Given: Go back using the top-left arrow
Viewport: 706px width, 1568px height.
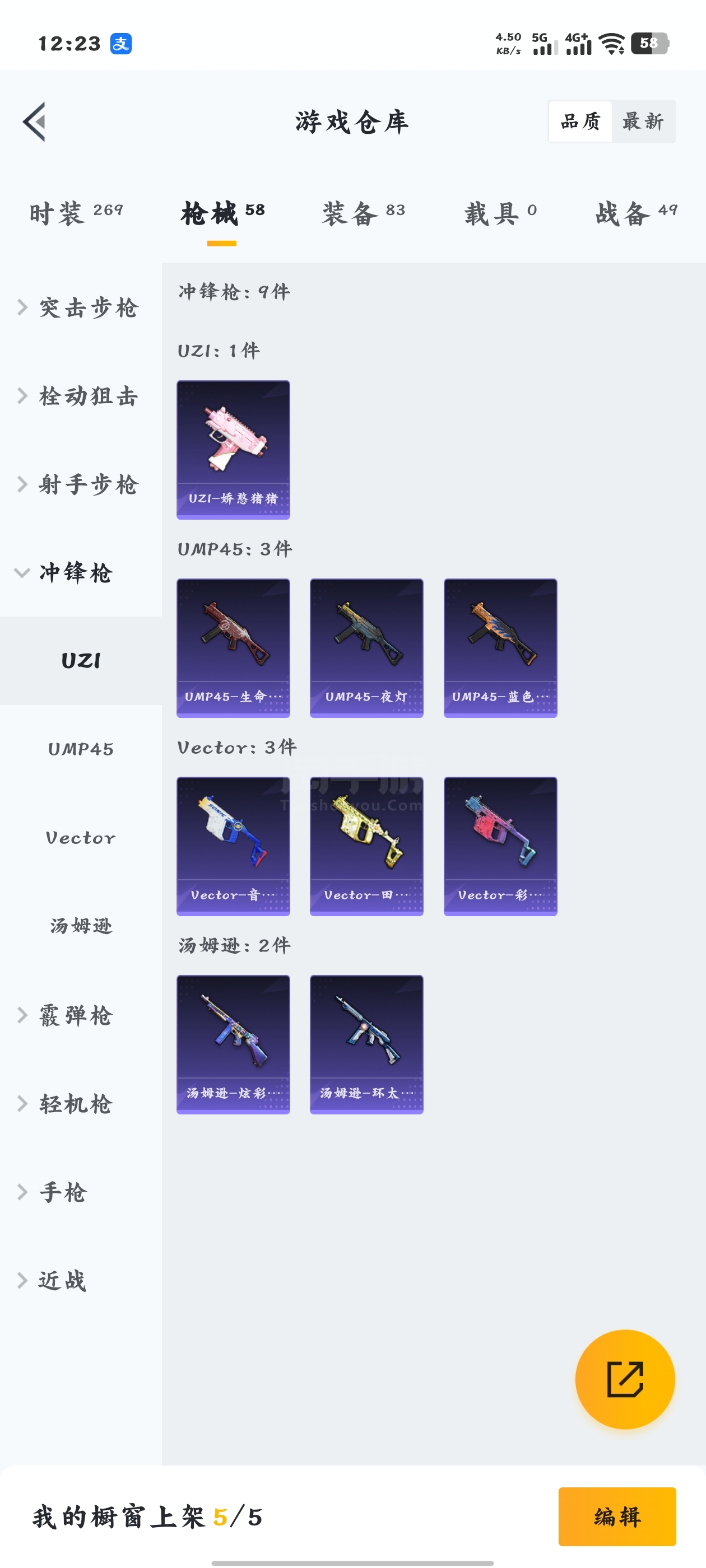Looking at the screenshot, I should click(x=35, y=122).
